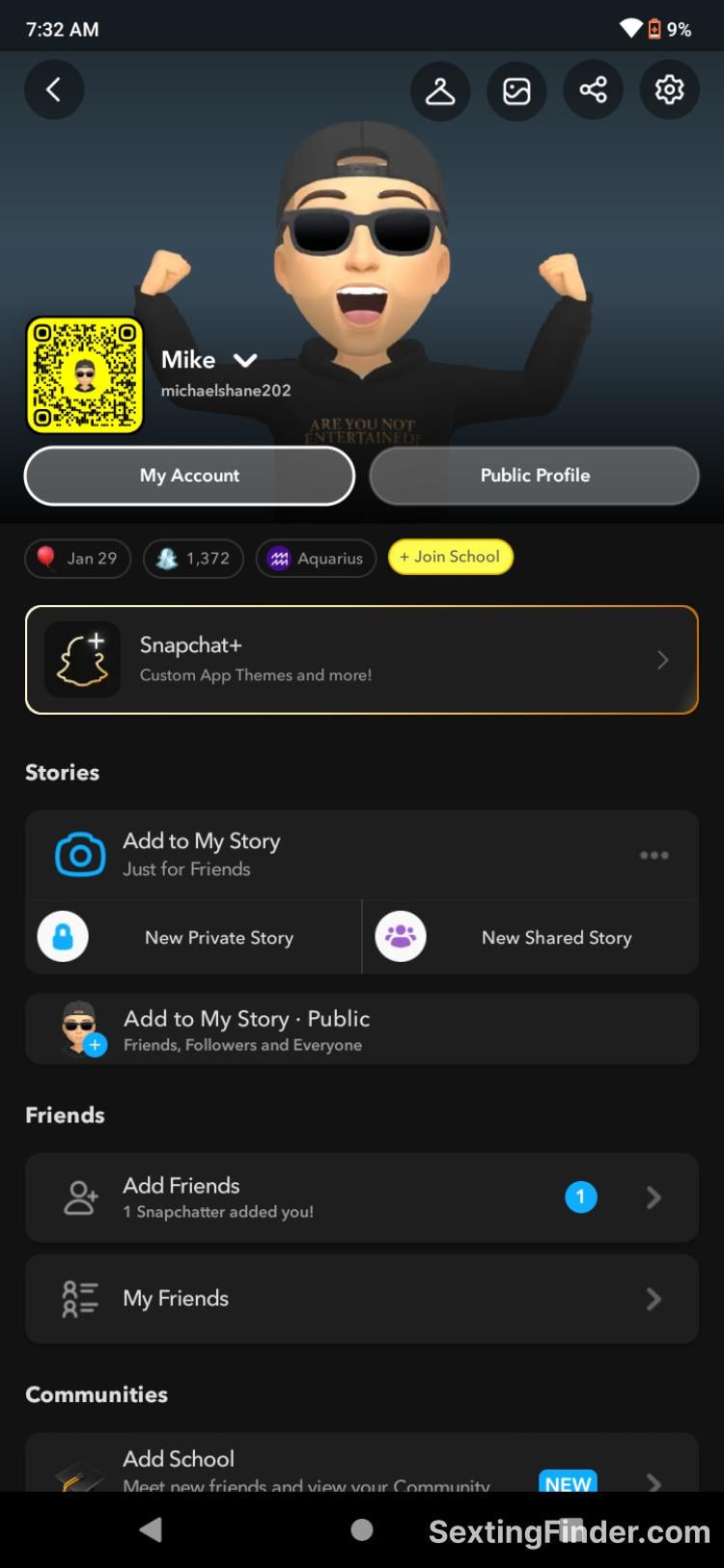724x1568 pixels.
Task: Go back using the top-left arrow
Action: [x=54, y=90]
